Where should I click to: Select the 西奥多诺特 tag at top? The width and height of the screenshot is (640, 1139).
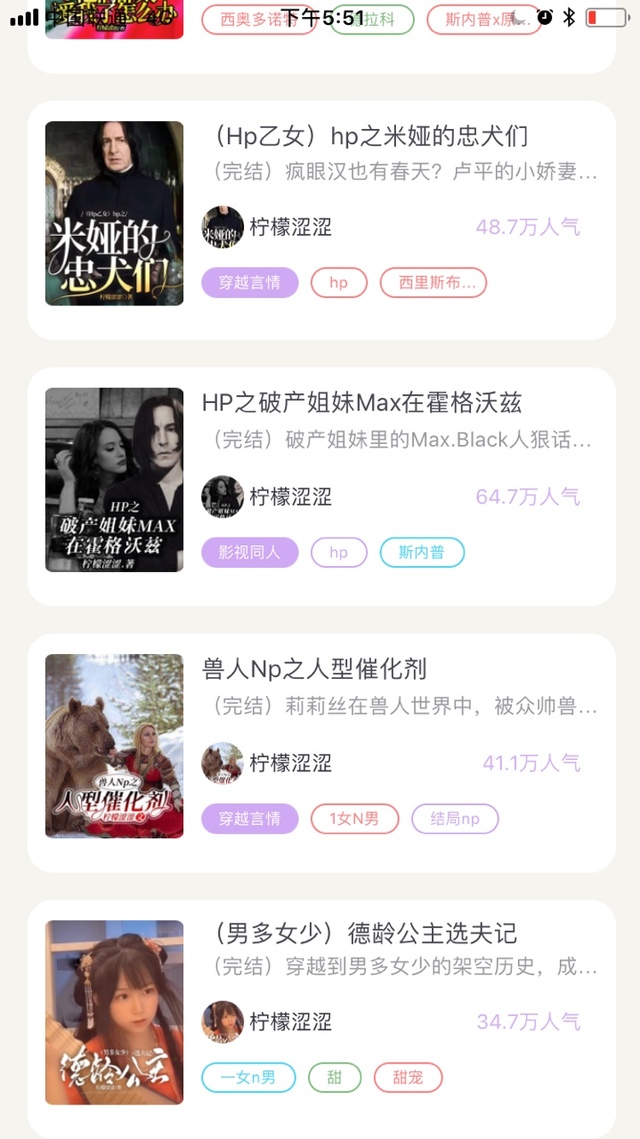click(259, 20)
